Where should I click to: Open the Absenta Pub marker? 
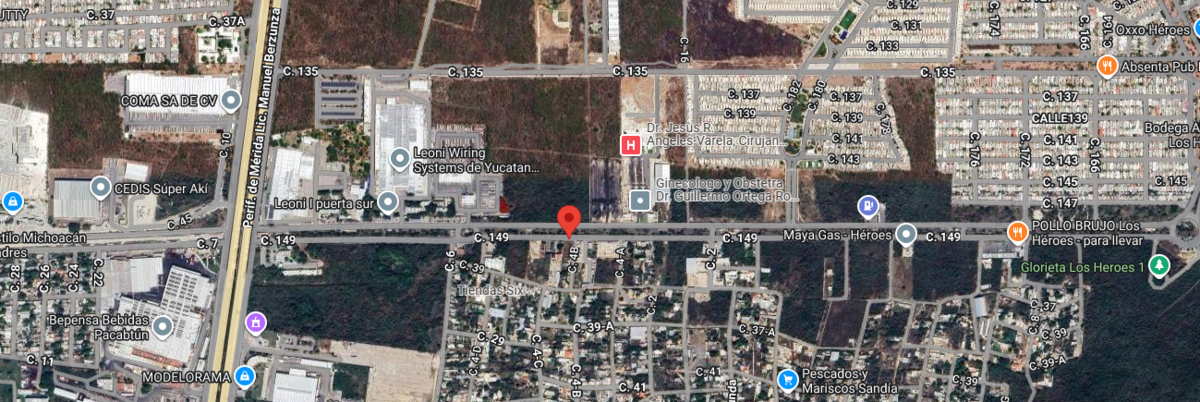(x=1106, y=67)
